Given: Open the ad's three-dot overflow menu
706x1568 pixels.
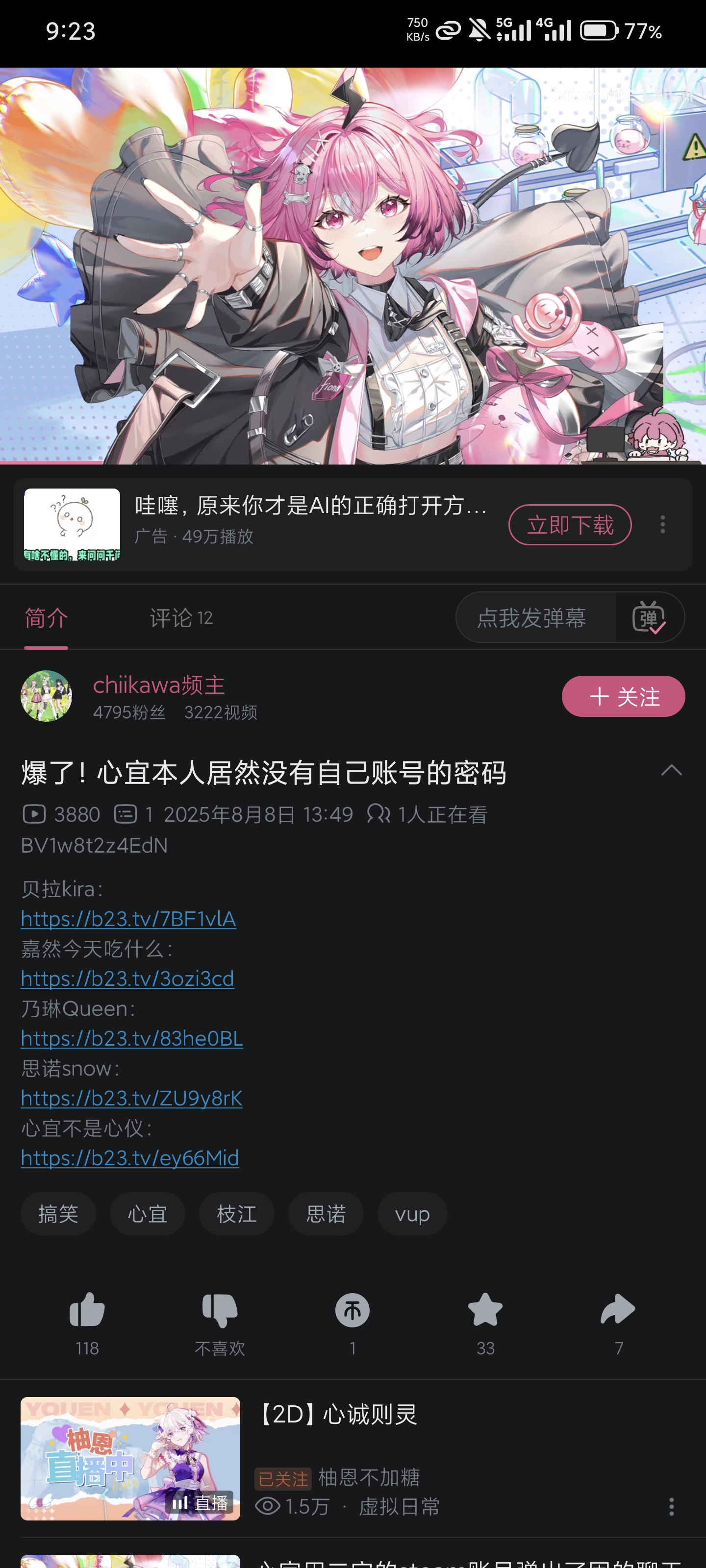Looking at the screenshot, I should [x=663, y=525].
